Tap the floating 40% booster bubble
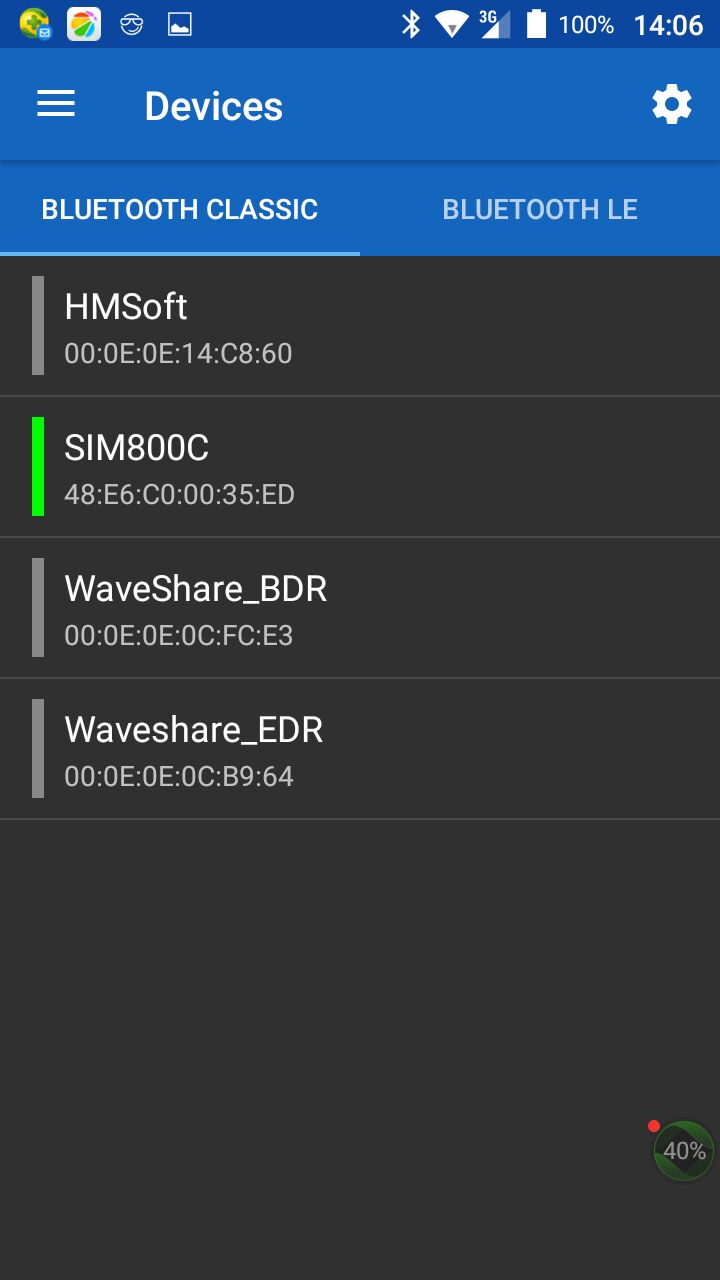Screen dimensions: 720x1280 (684, 1151)
